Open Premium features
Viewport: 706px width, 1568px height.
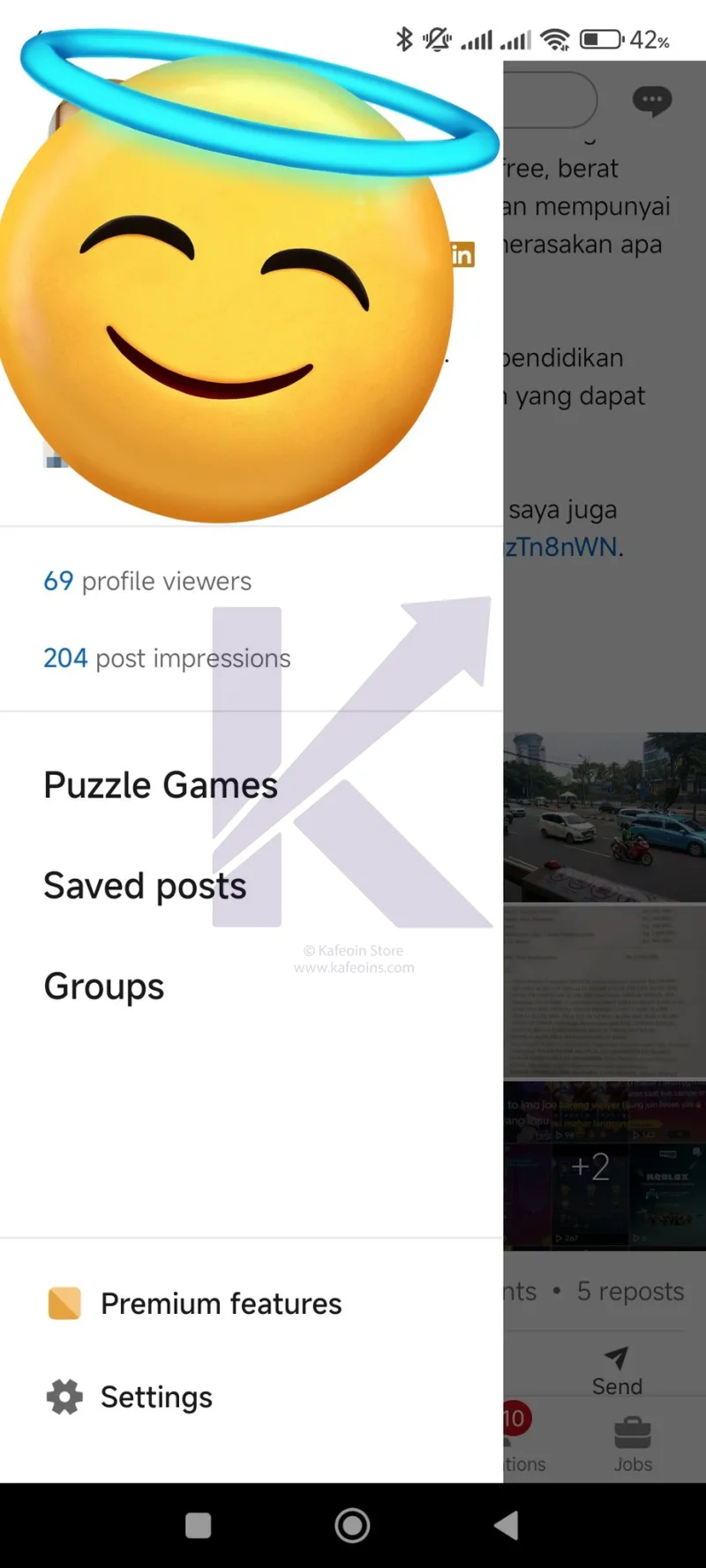221,1303
